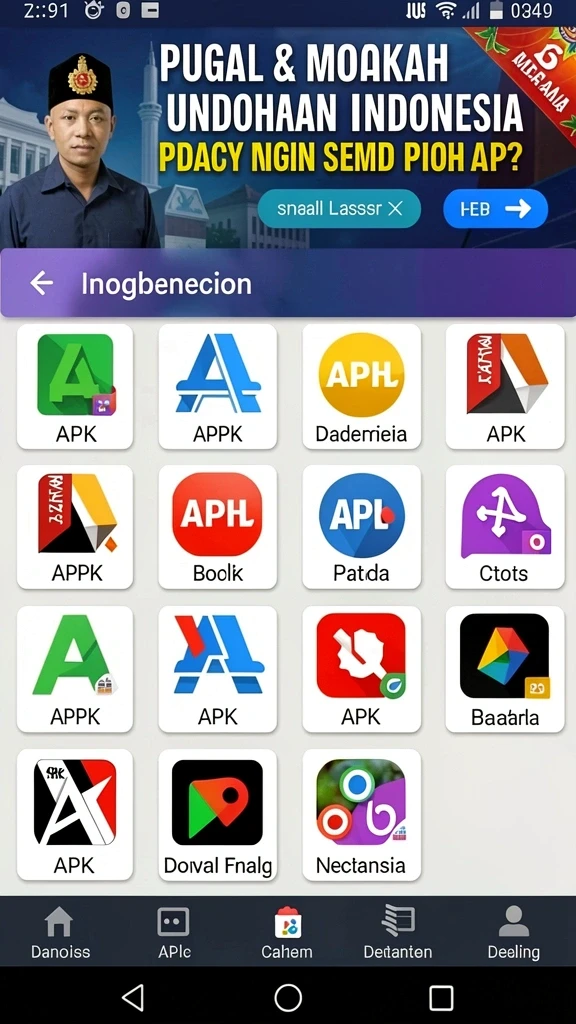
Task: Tap the blue HEB arrow button
Action: coord(495,208)
